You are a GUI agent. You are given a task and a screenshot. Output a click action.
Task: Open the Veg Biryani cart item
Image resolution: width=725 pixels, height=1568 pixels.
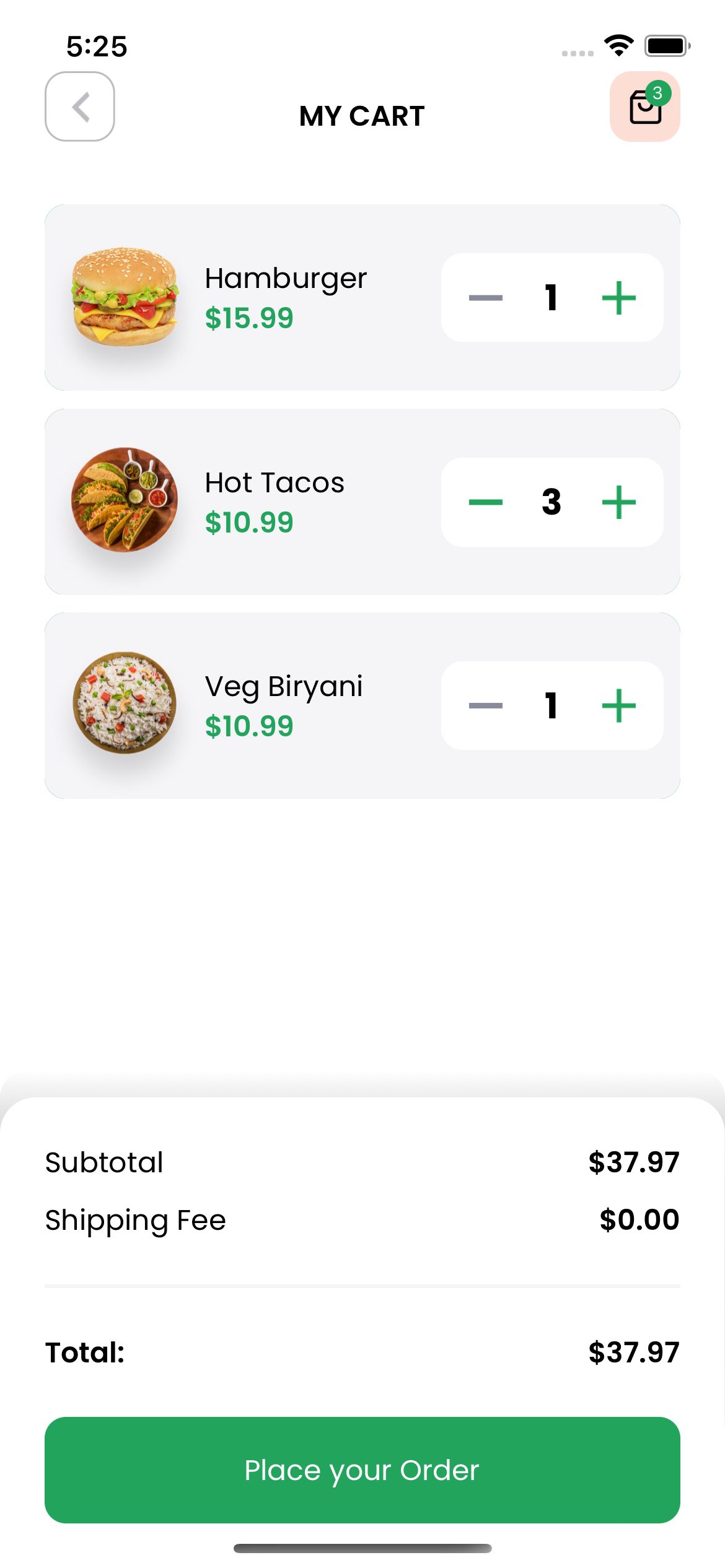tap(362, 705)
